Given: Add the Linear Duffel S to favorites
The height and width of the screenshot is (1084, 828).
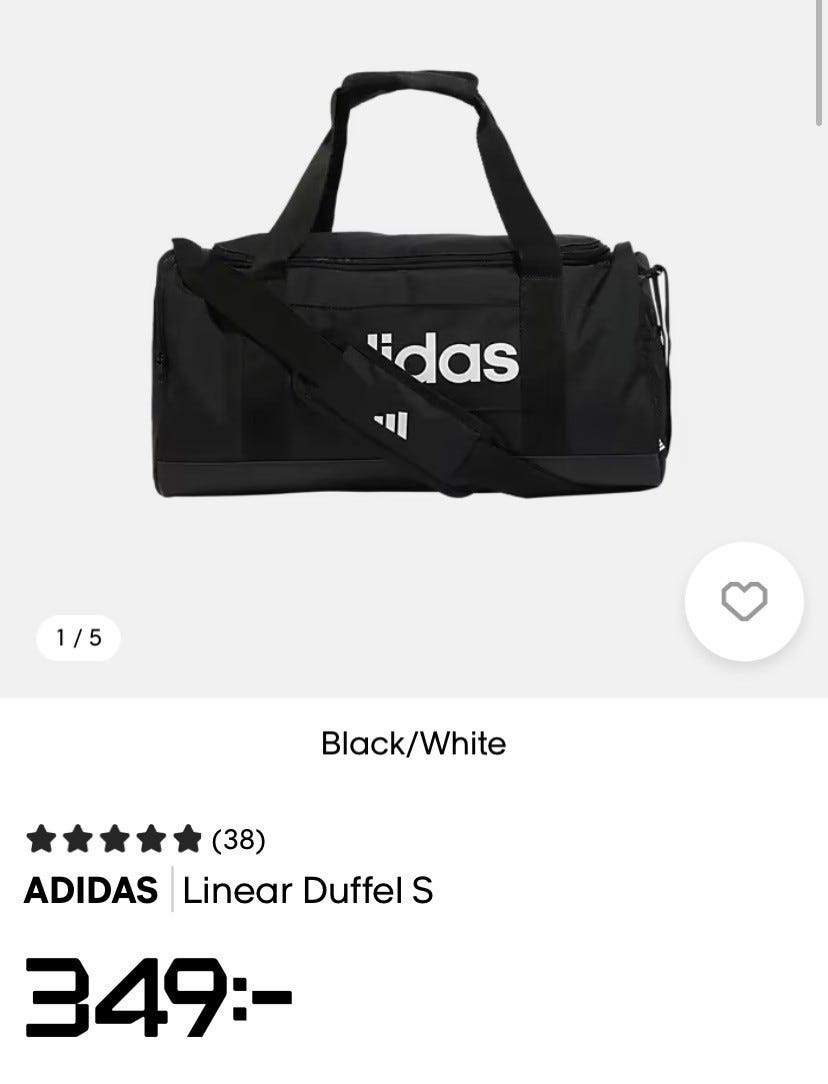Looking at the screenshot, I should point(743,601).
